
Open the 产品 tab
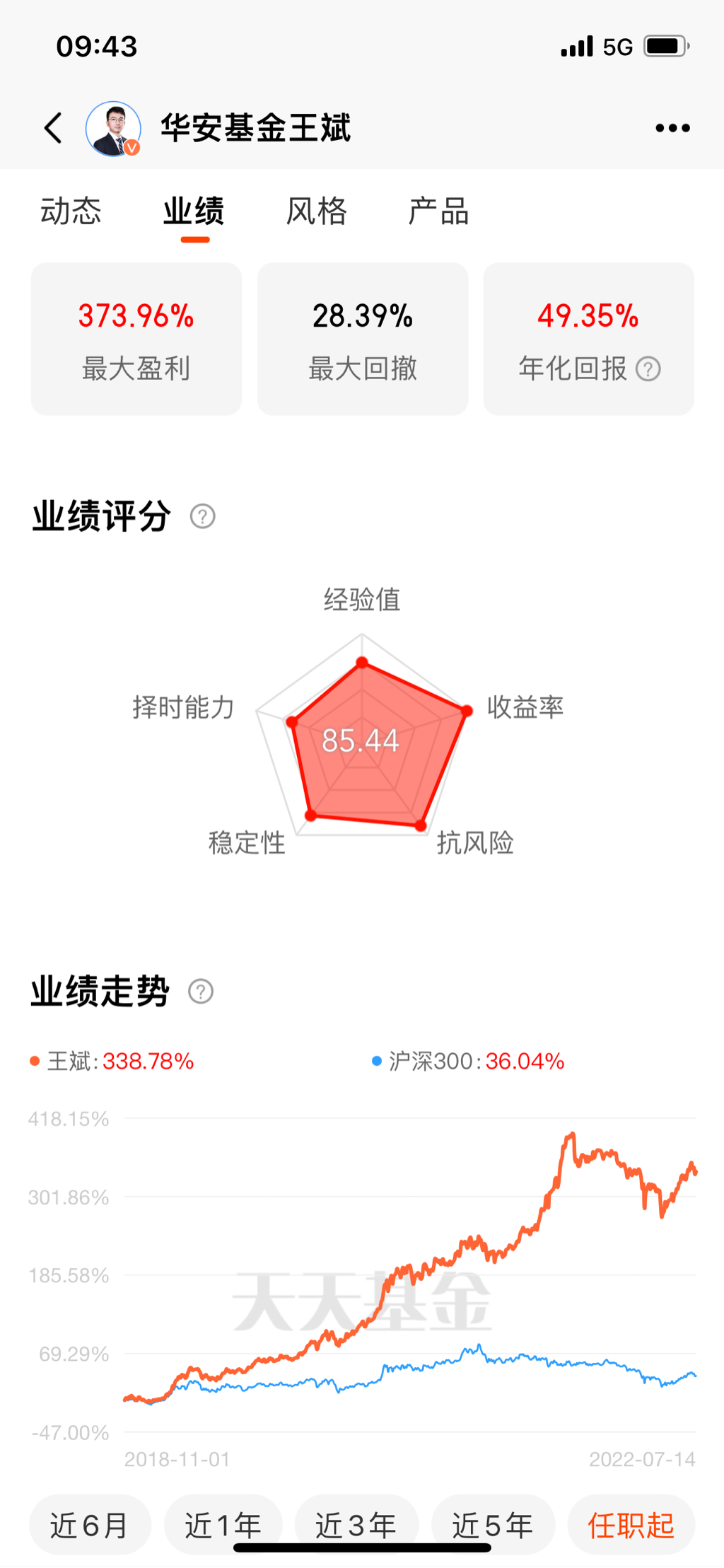(438, 211)
